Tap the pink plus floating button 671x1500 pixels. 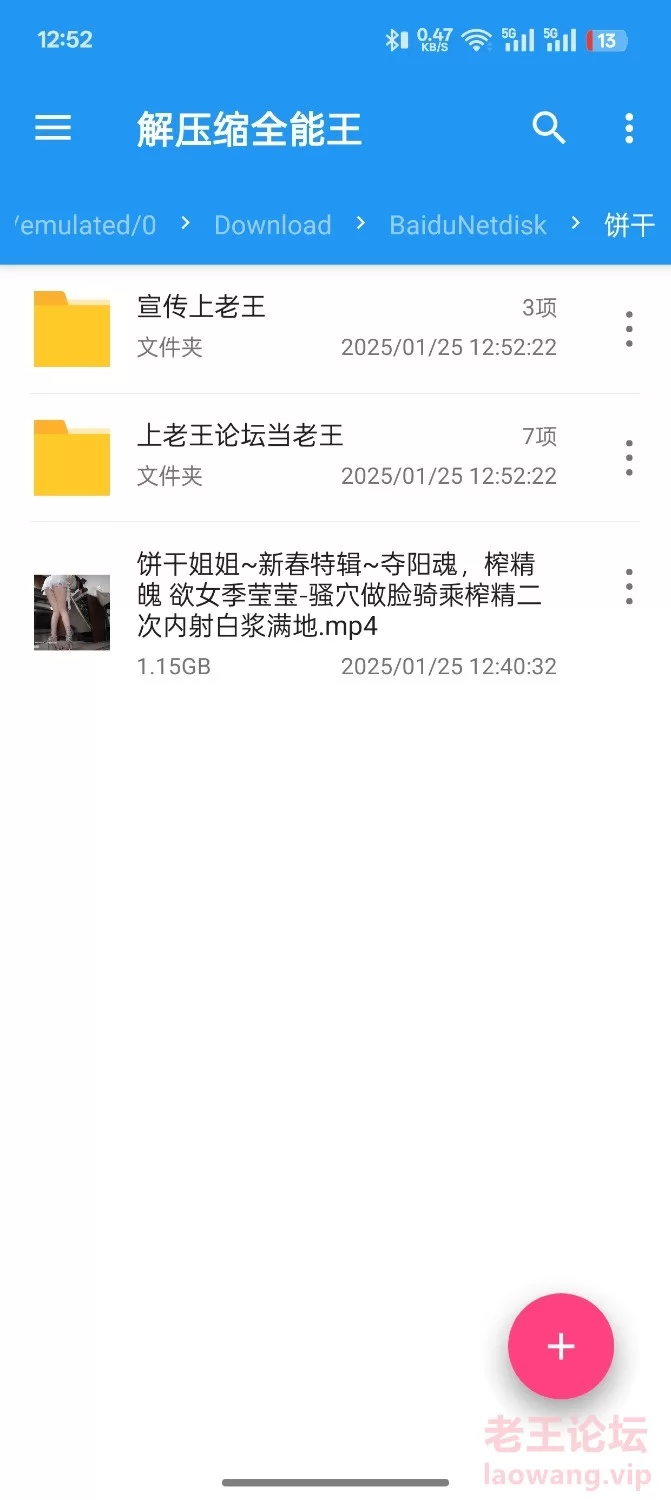[561, 1346]
